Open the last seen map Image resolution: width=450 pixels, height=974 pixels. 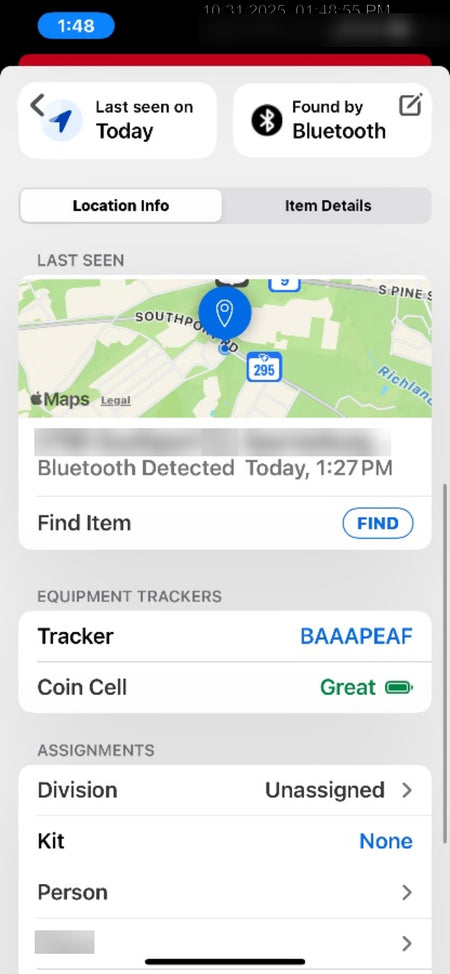coord(225,346)
